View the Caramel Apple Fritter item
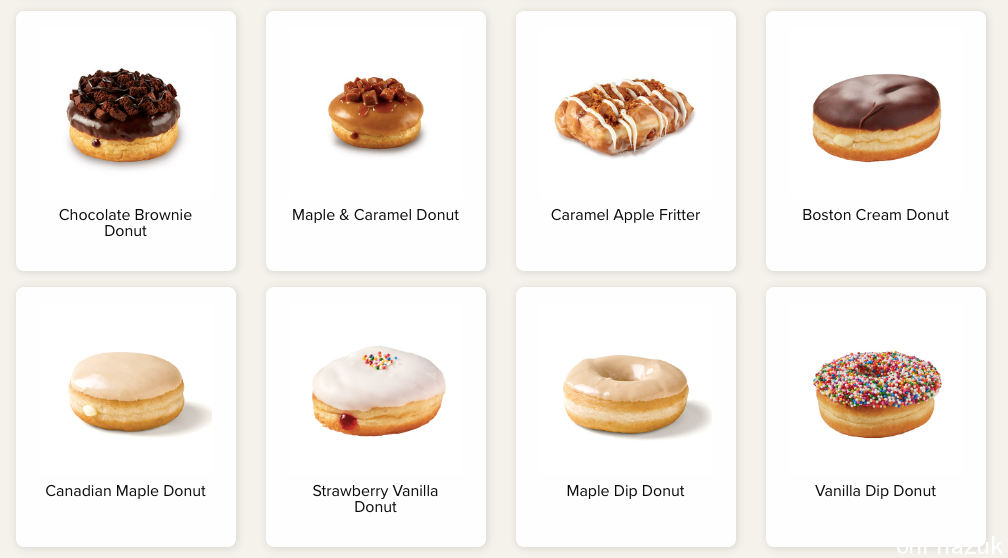This screenshot has width=1008, height=558. click(625, 140)
